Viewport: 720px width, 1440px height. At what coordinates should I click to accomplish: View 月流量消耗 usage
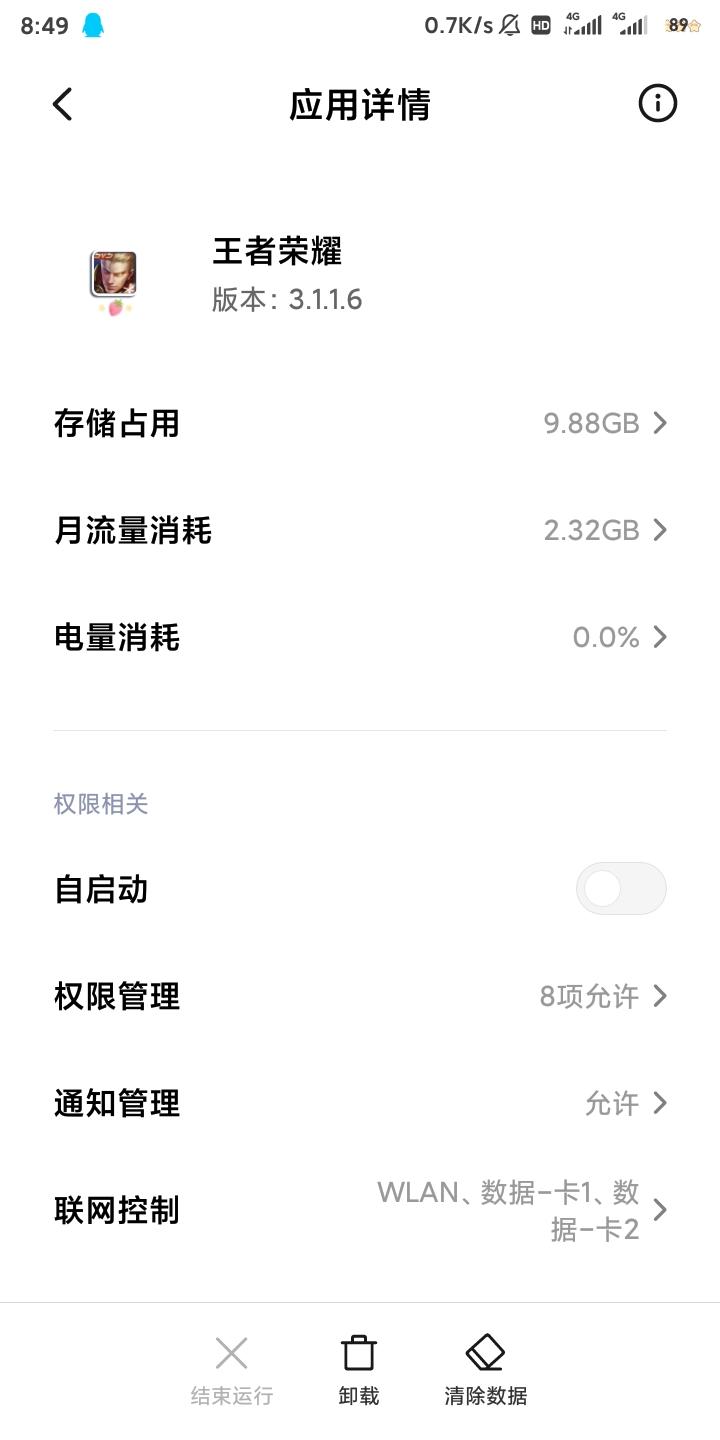[x=360, y=530]
